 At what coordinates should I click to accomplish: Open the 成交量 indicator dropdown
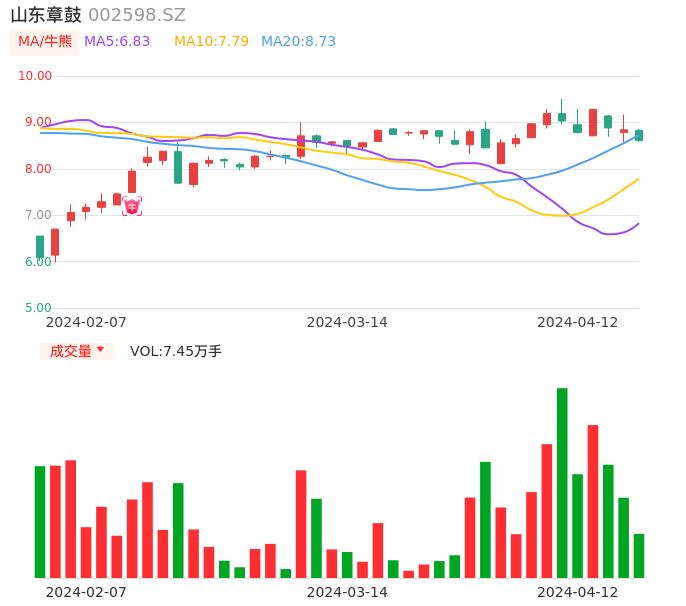tap(77, 351)
